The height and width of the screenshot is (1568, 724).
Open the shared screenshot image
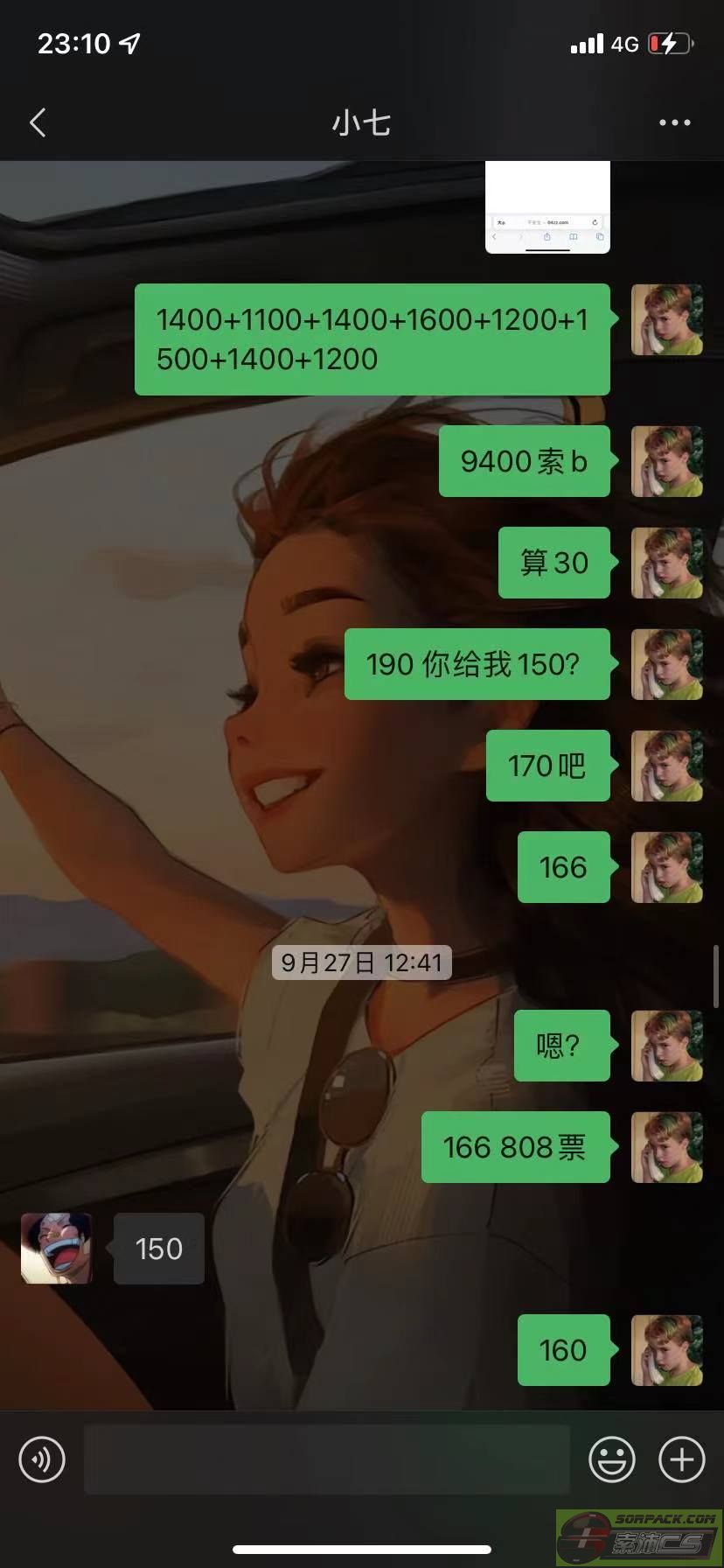pos(547,207)
